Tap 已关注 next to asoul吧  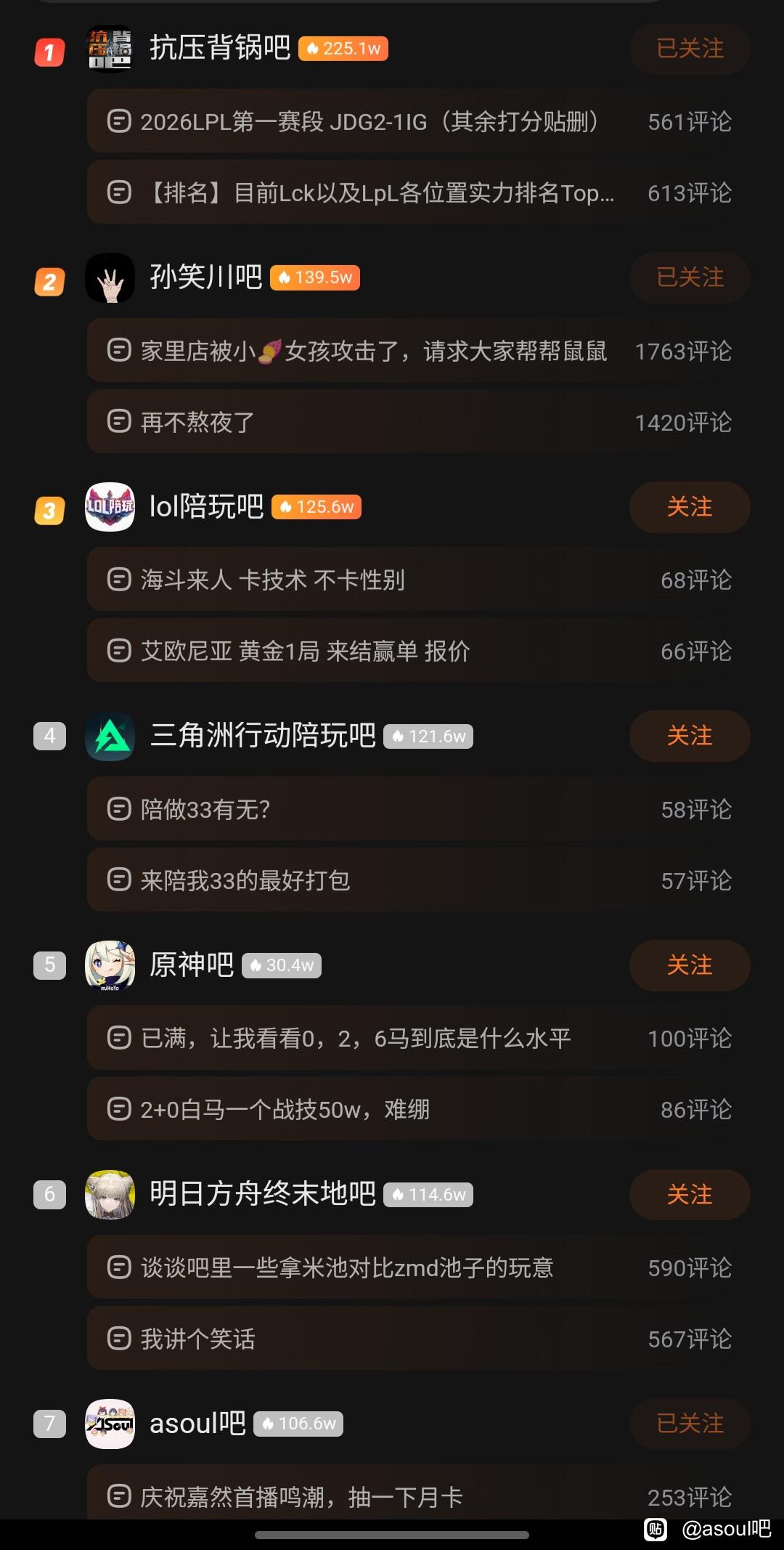pyautogui.click(x=690, y=1424)
